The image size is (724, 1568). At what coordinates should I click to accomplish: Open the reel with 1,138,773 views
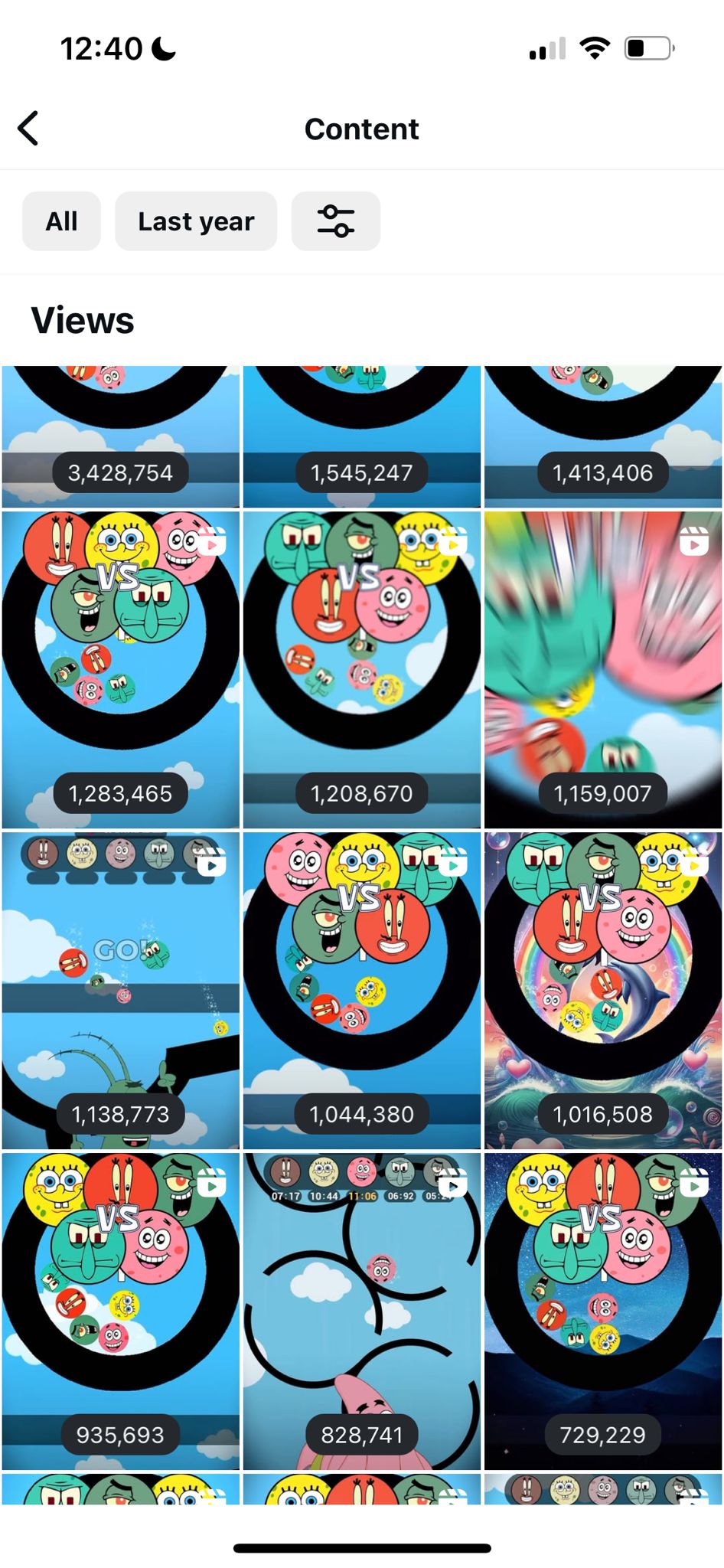point(121,991)
